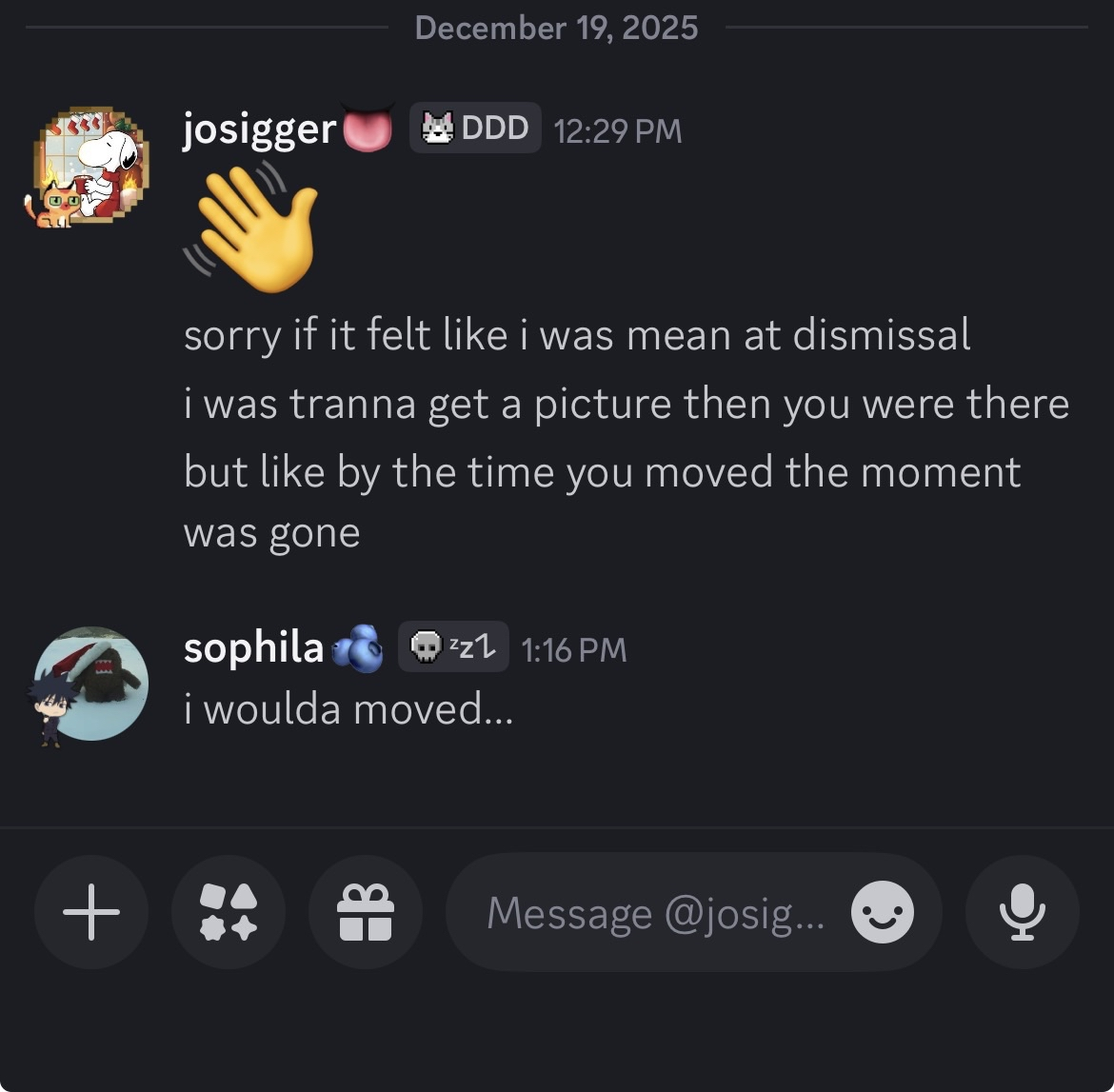The image size is (1114, 1092).
Task: Open the apps launcher icon
Action: tap(229, 912)
